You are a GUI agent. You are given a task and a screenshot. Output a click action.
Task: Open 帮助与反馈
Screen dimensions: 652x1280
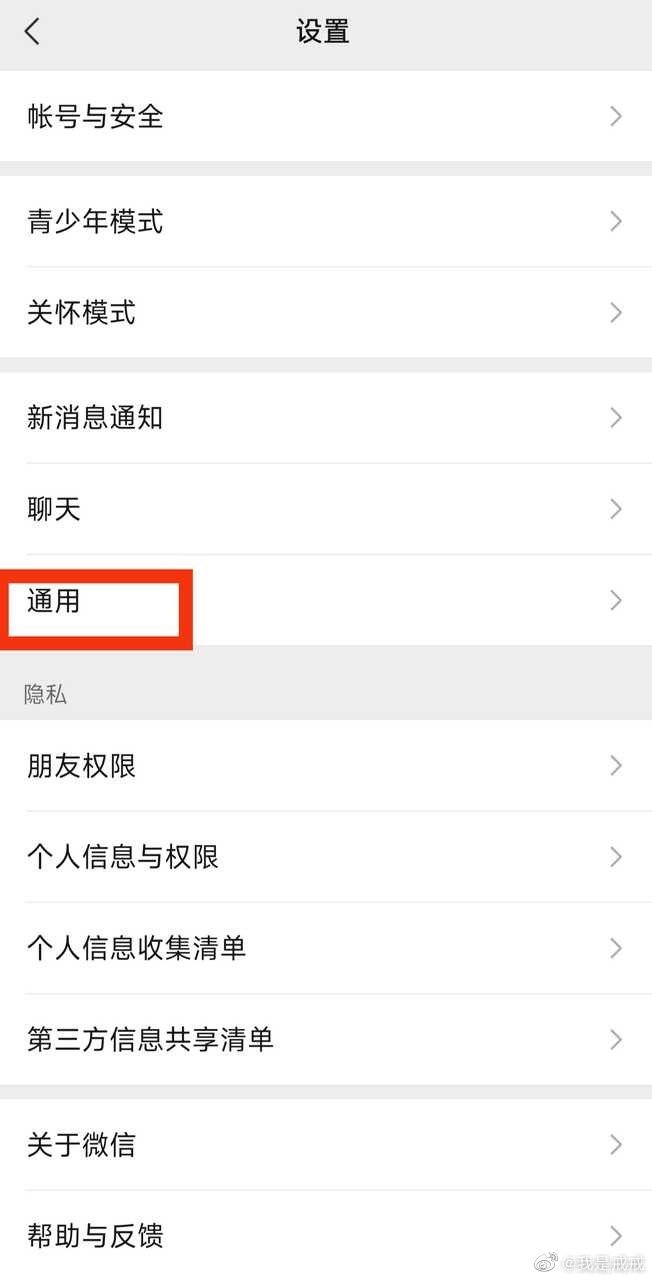click(x=326, y=1235)
